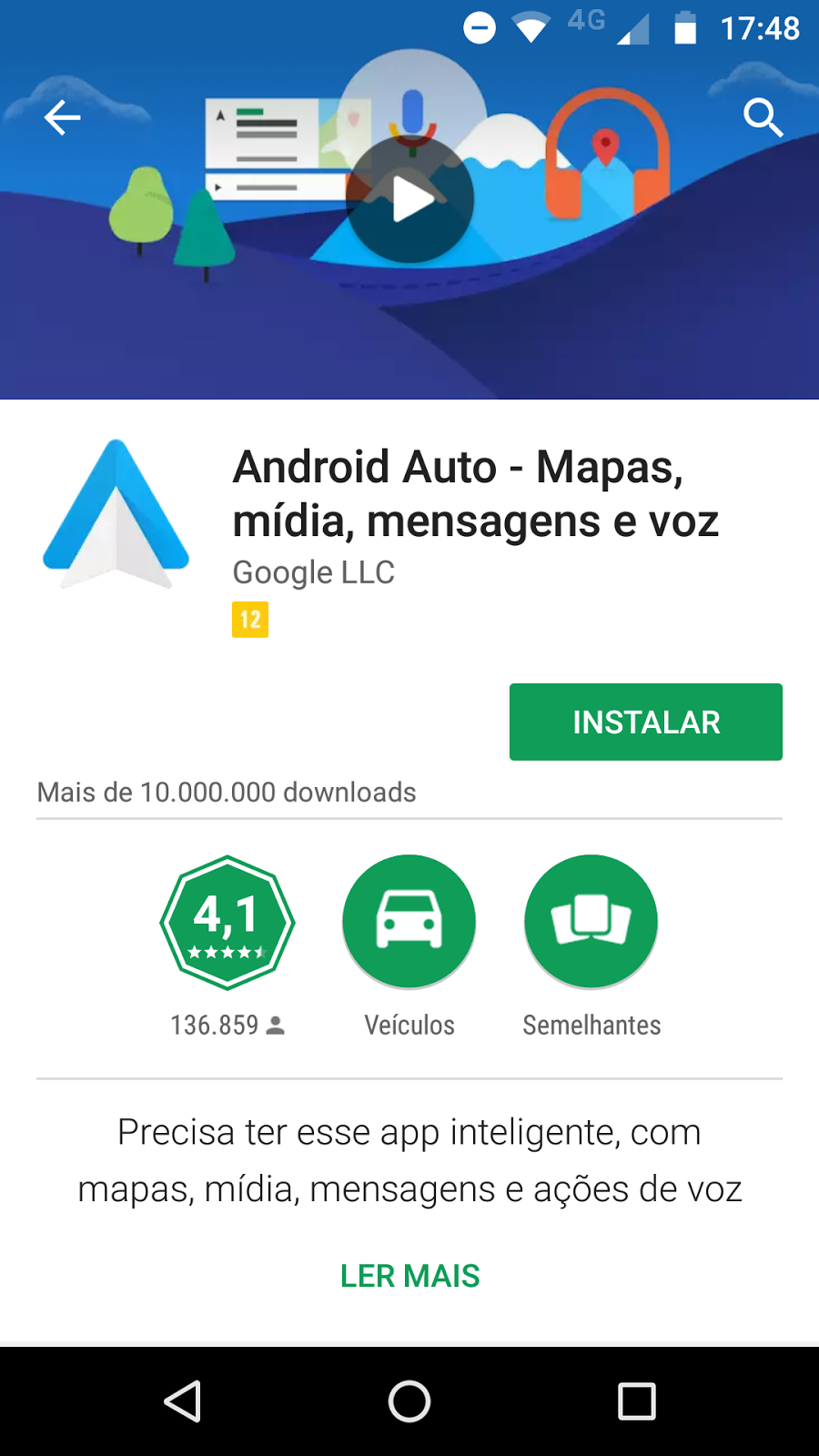This screenshot has height=1456, width=819.
Task: Open the Google LLC developer page
Action: (314, 572)
